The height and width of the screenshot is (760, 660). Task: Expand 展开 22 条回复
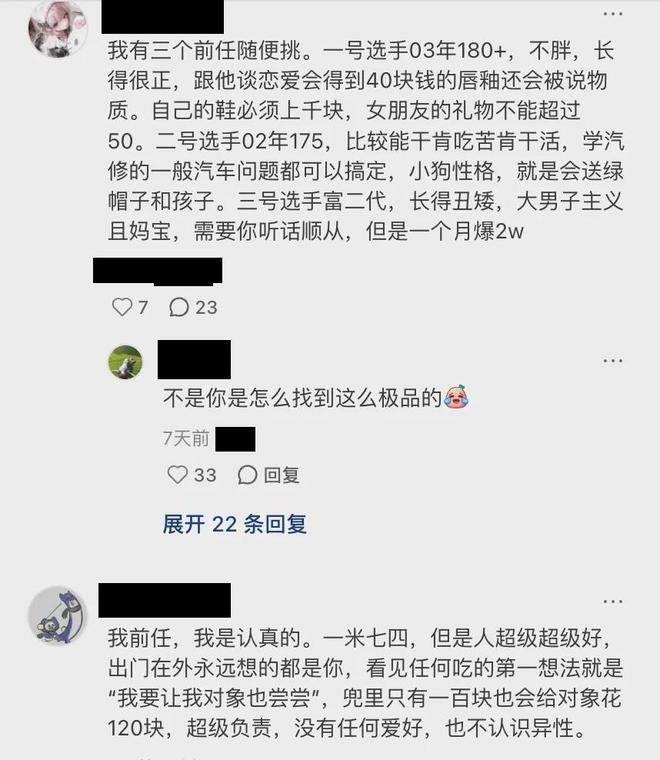point(234,524)
